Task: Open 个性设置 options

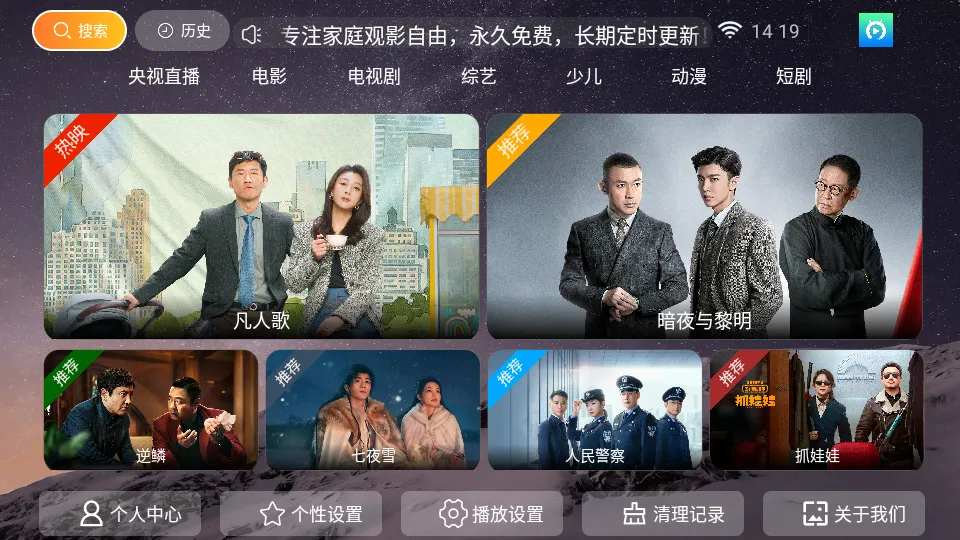Action: (x=301, y=514)
